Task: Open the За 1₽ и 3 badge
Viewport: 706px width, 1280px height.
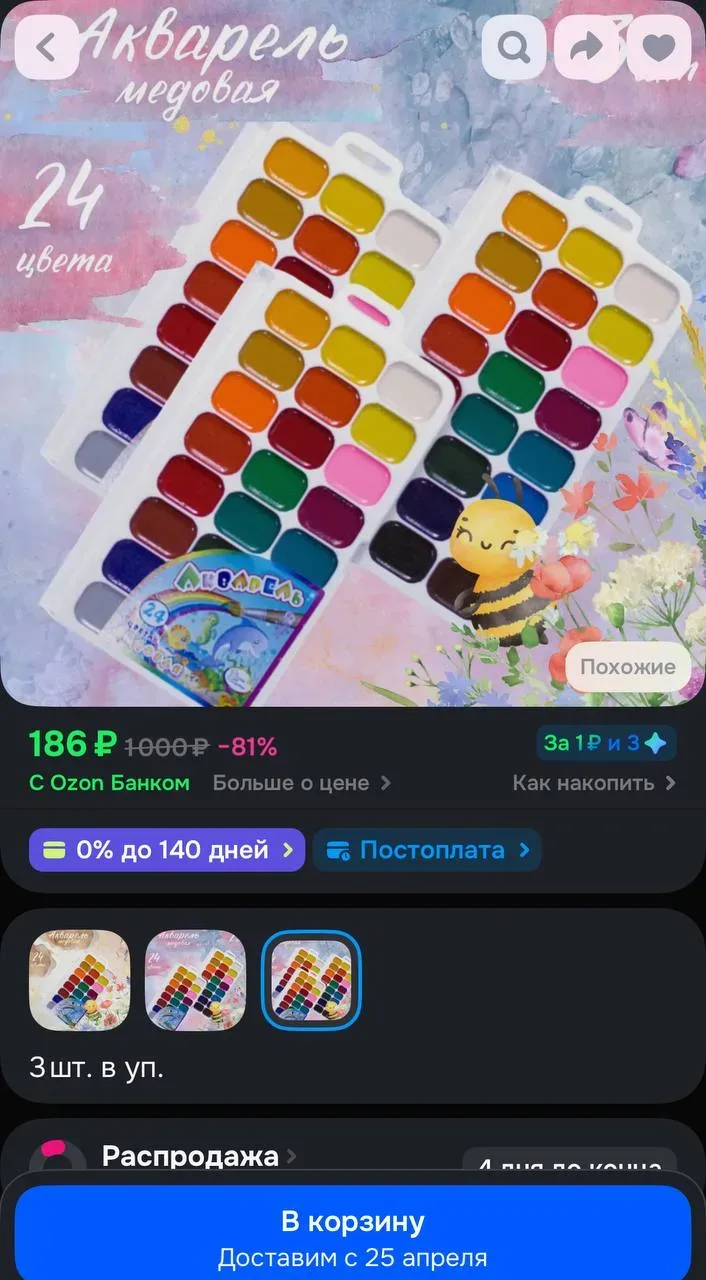Action: tap(605, 743)
